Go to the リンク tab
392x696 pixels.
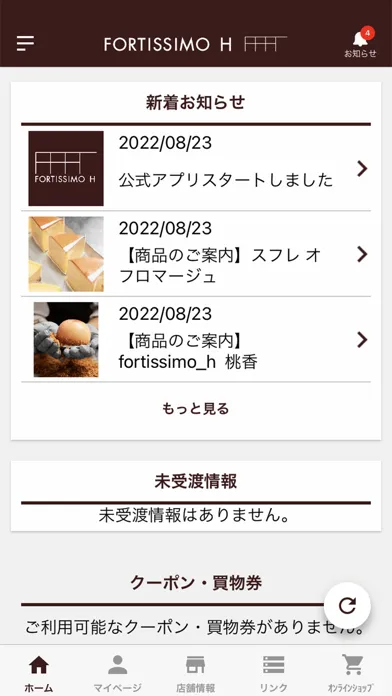[273, 673]
